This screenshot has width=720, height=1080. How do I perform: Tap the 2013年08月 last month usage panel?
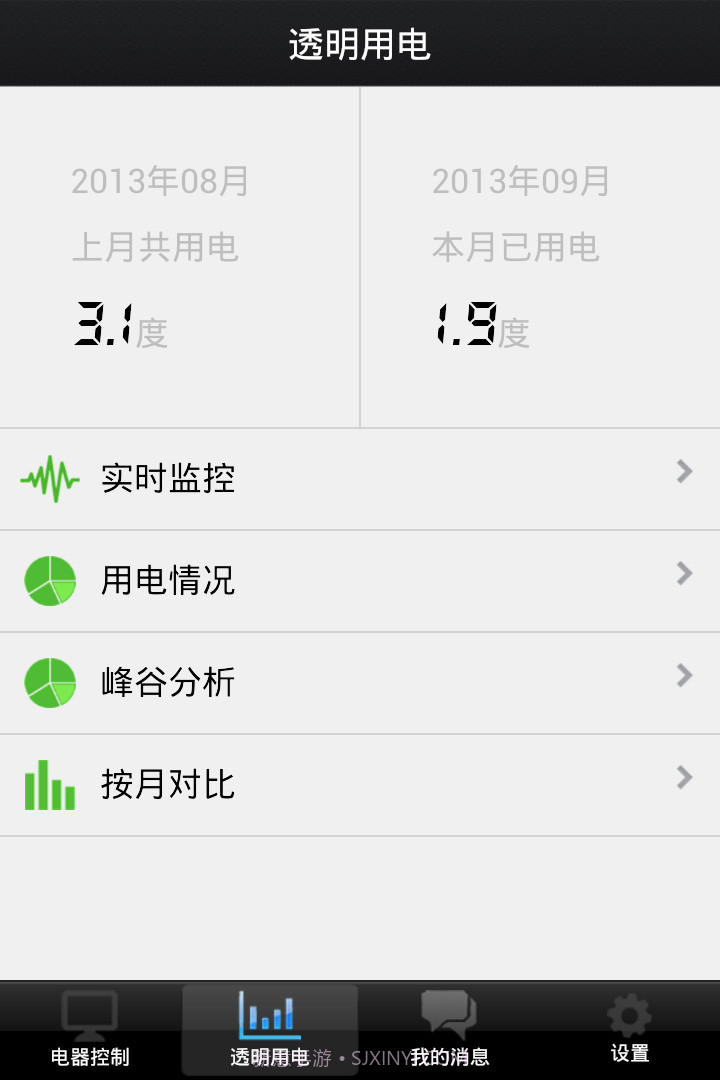[x=178, y=255]
